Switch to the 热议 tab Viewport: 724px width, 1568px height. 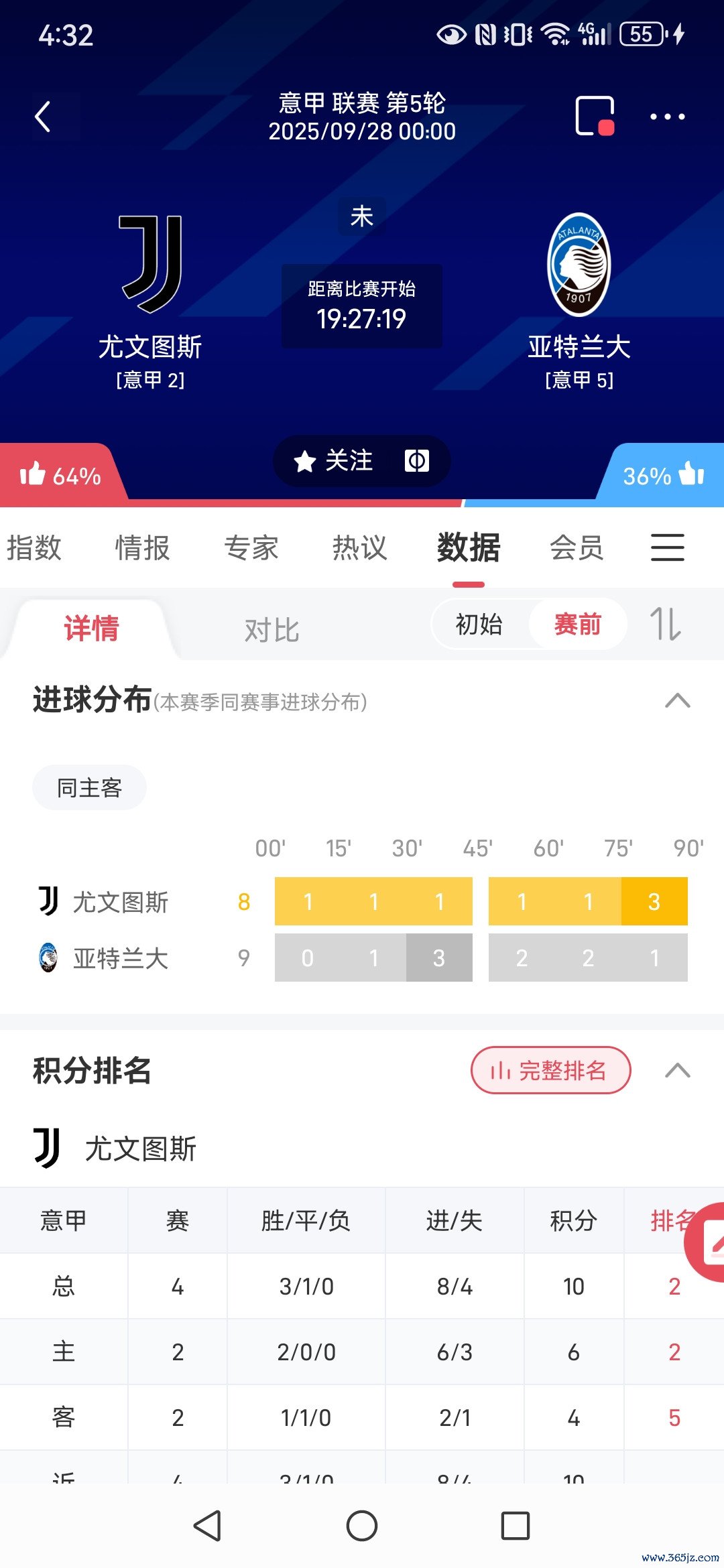coord(359,547)
